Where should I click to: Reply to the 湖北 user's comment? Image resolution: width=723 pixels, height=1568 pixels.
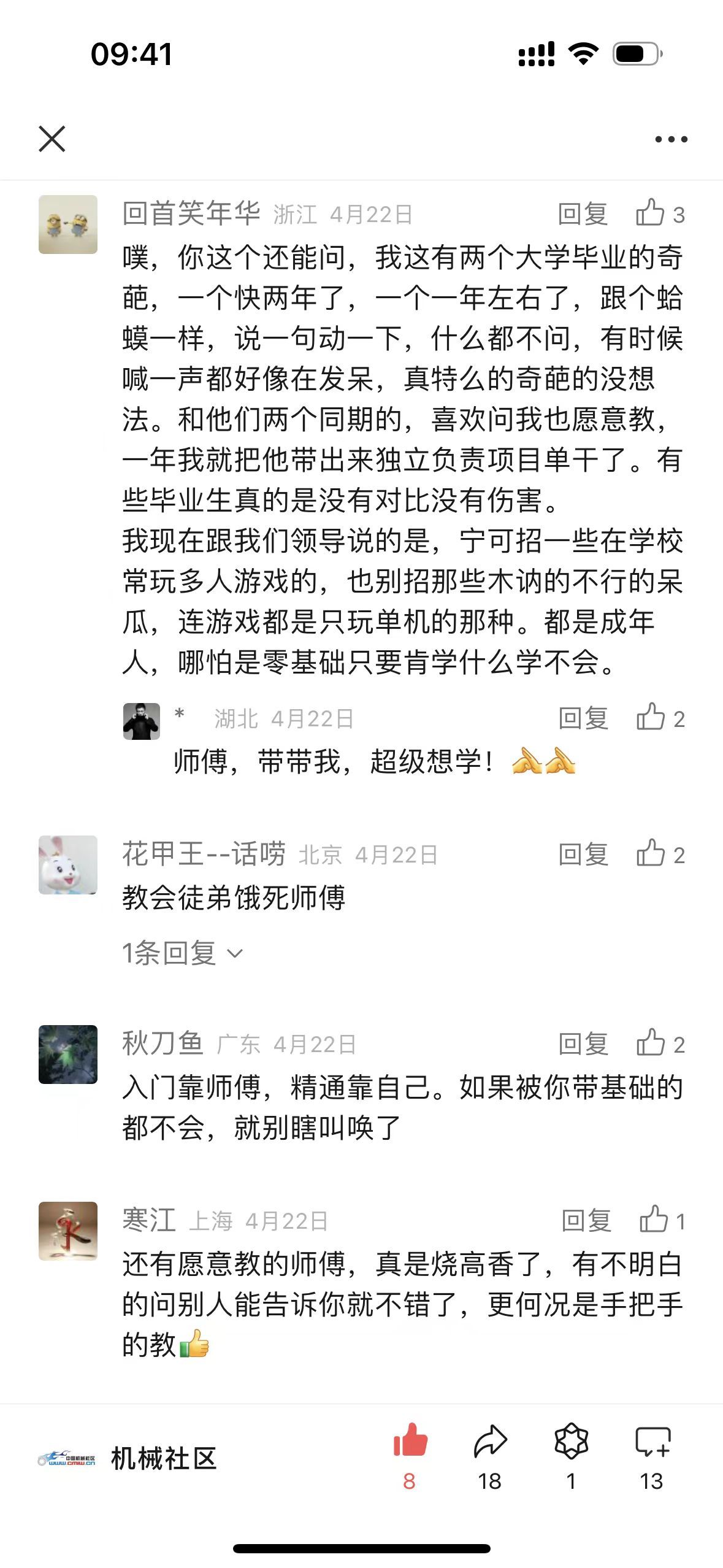pos(583,718)
